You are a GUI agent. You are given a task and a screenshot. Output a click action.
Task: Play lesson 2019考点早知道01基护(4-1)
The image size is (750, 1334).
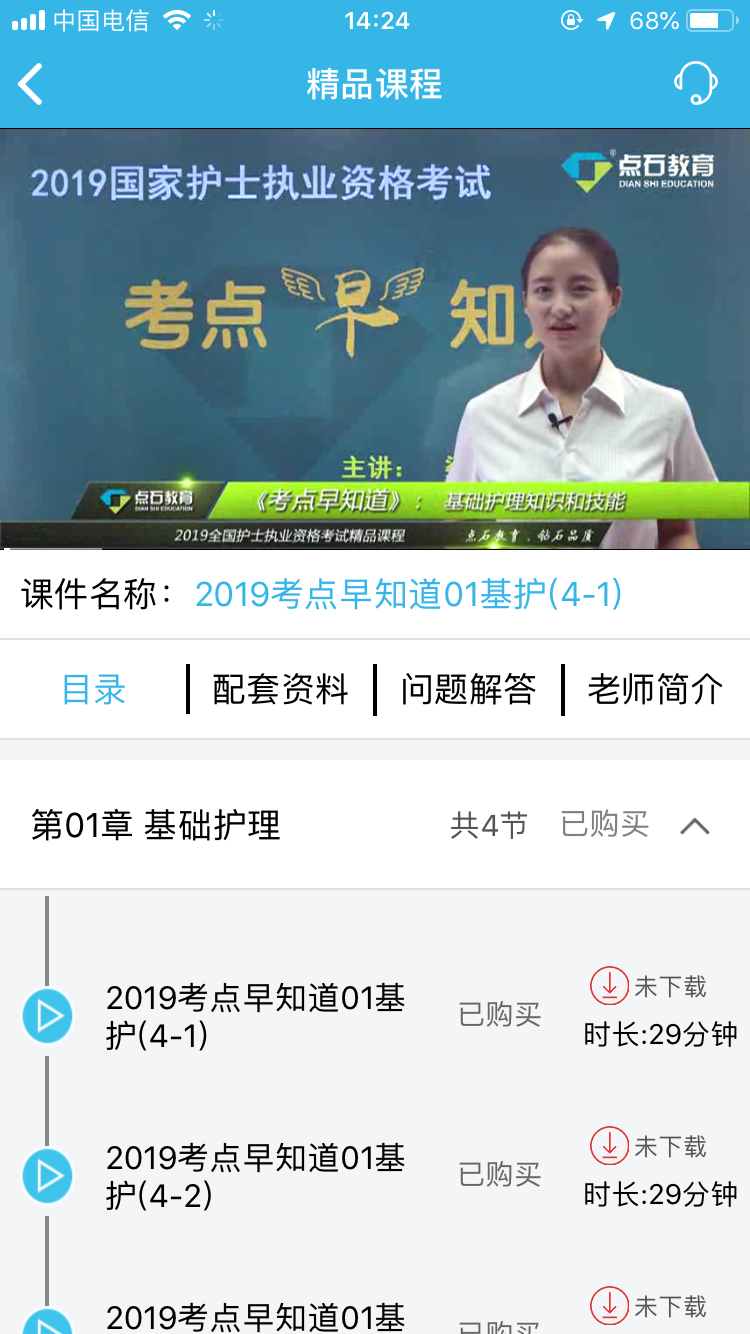point(48,1016)
